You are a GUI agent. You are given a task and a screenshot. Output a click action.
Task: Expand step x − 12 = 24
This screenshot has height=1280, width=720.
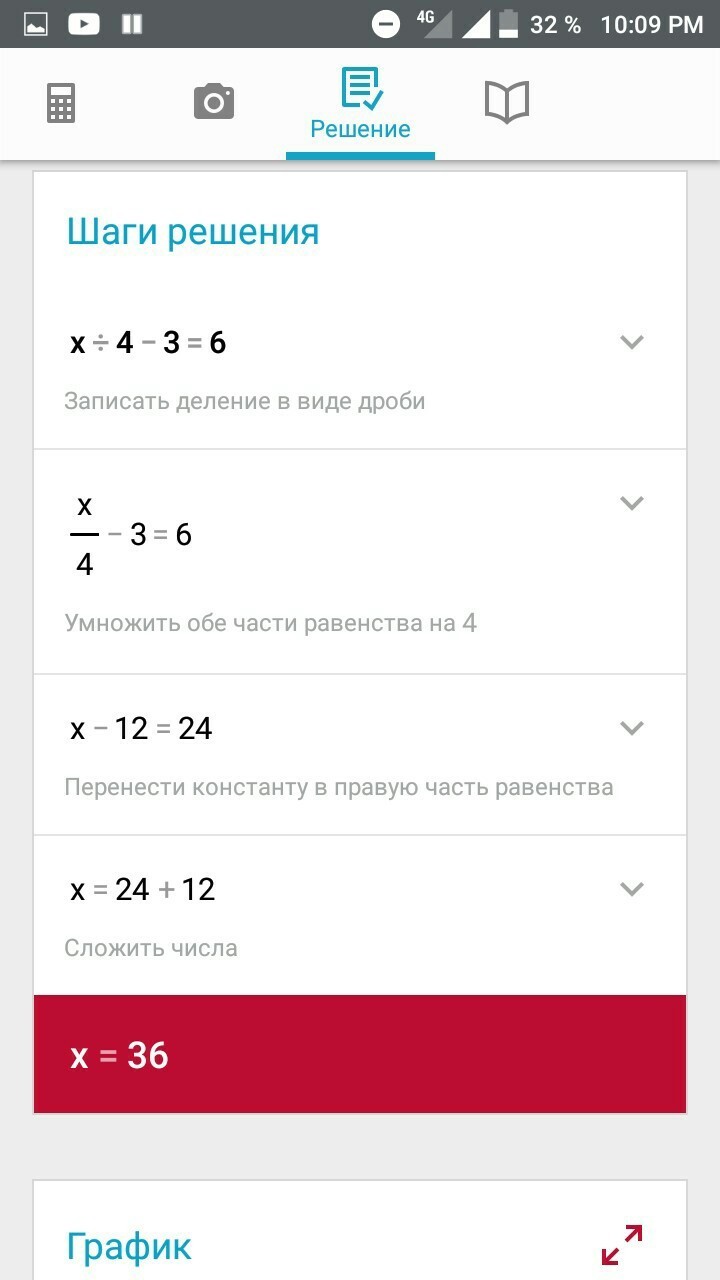click(631, 727)
